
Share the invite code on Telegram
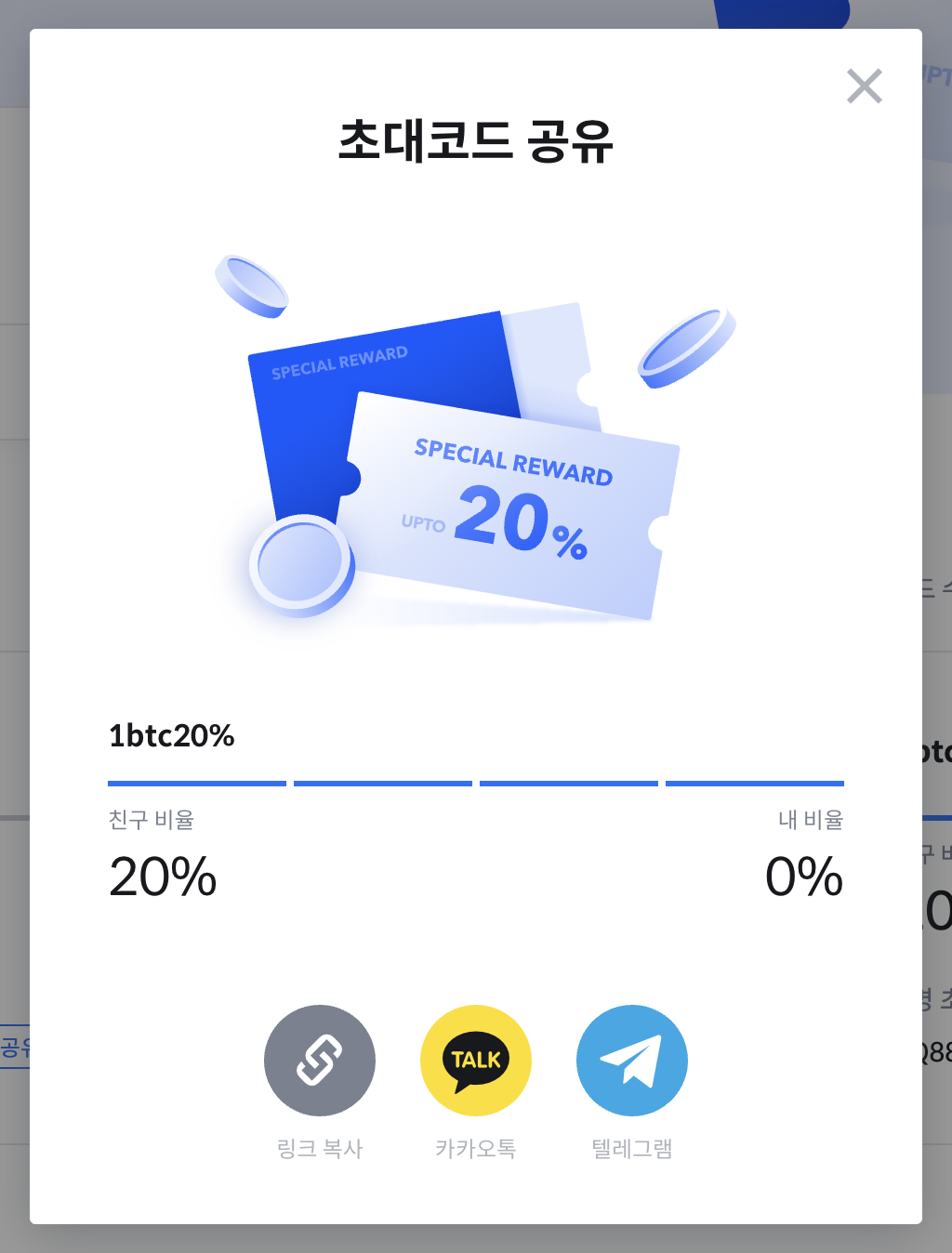[631, 1060]
